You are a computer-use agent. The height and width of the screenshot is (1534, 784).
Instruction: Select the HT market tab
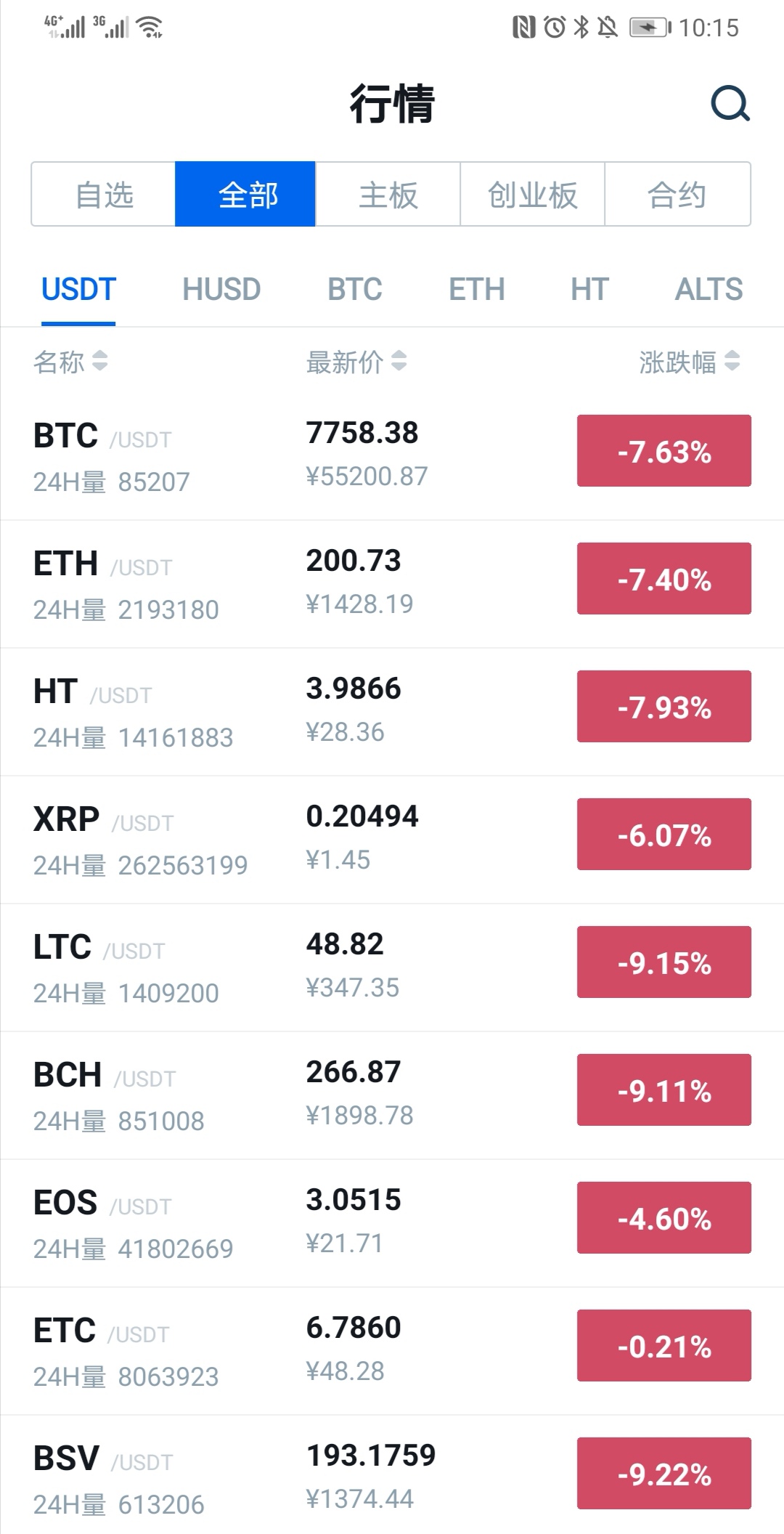589,289
